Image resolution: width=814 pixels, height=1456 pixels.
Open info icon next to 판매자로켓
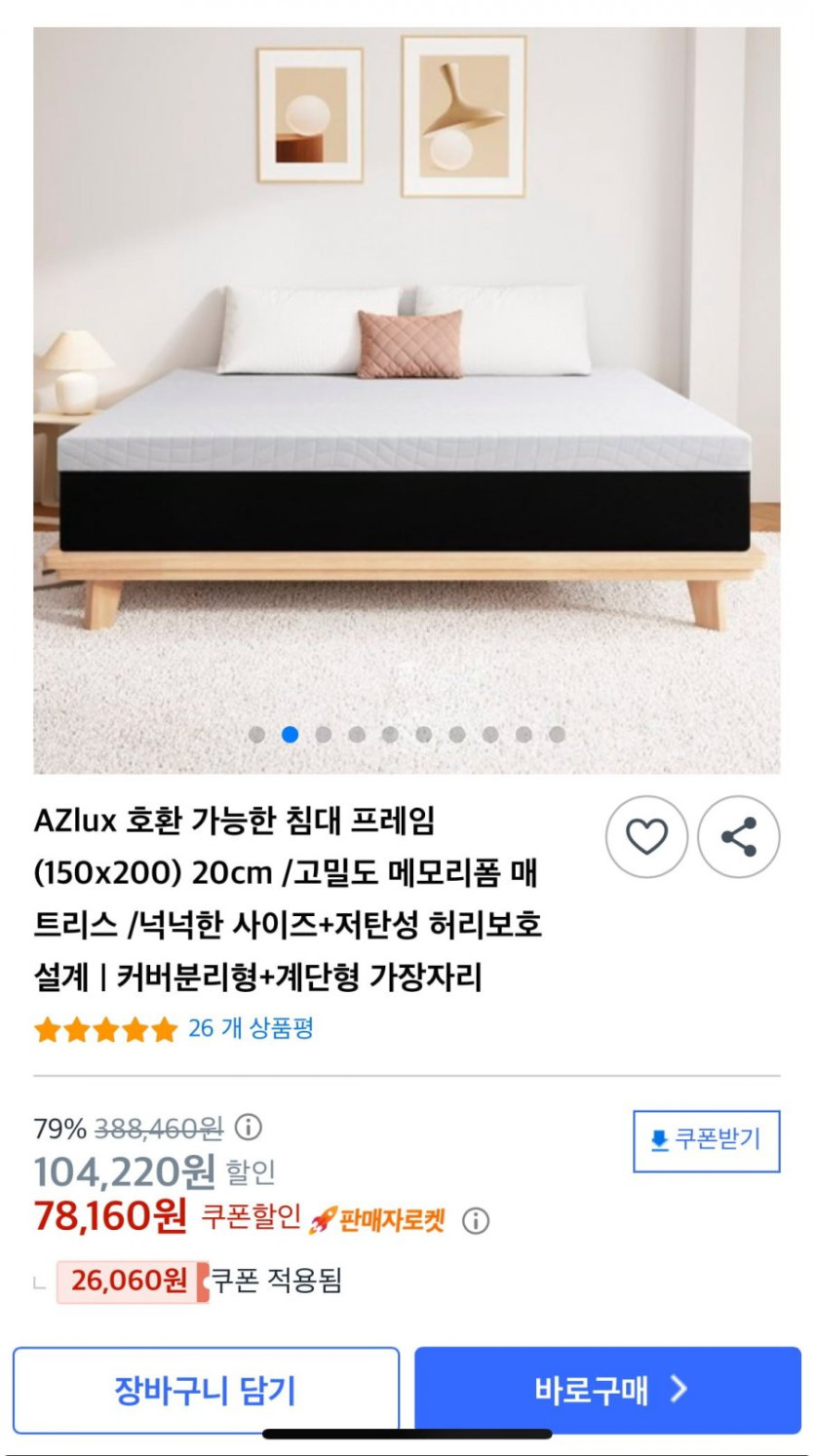click(x=475, y=1221)
